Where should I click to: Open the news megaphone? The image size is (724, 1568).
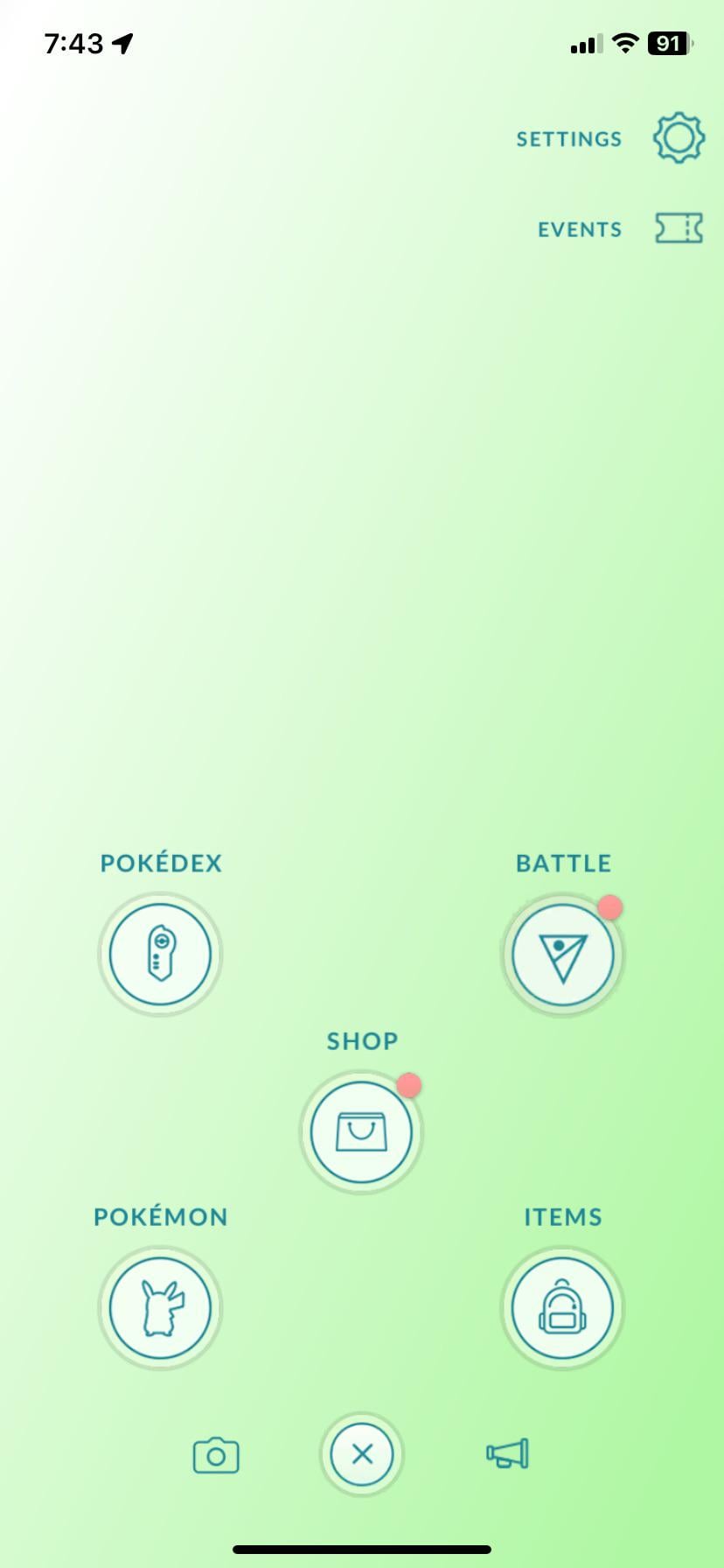pos(508,1454)
